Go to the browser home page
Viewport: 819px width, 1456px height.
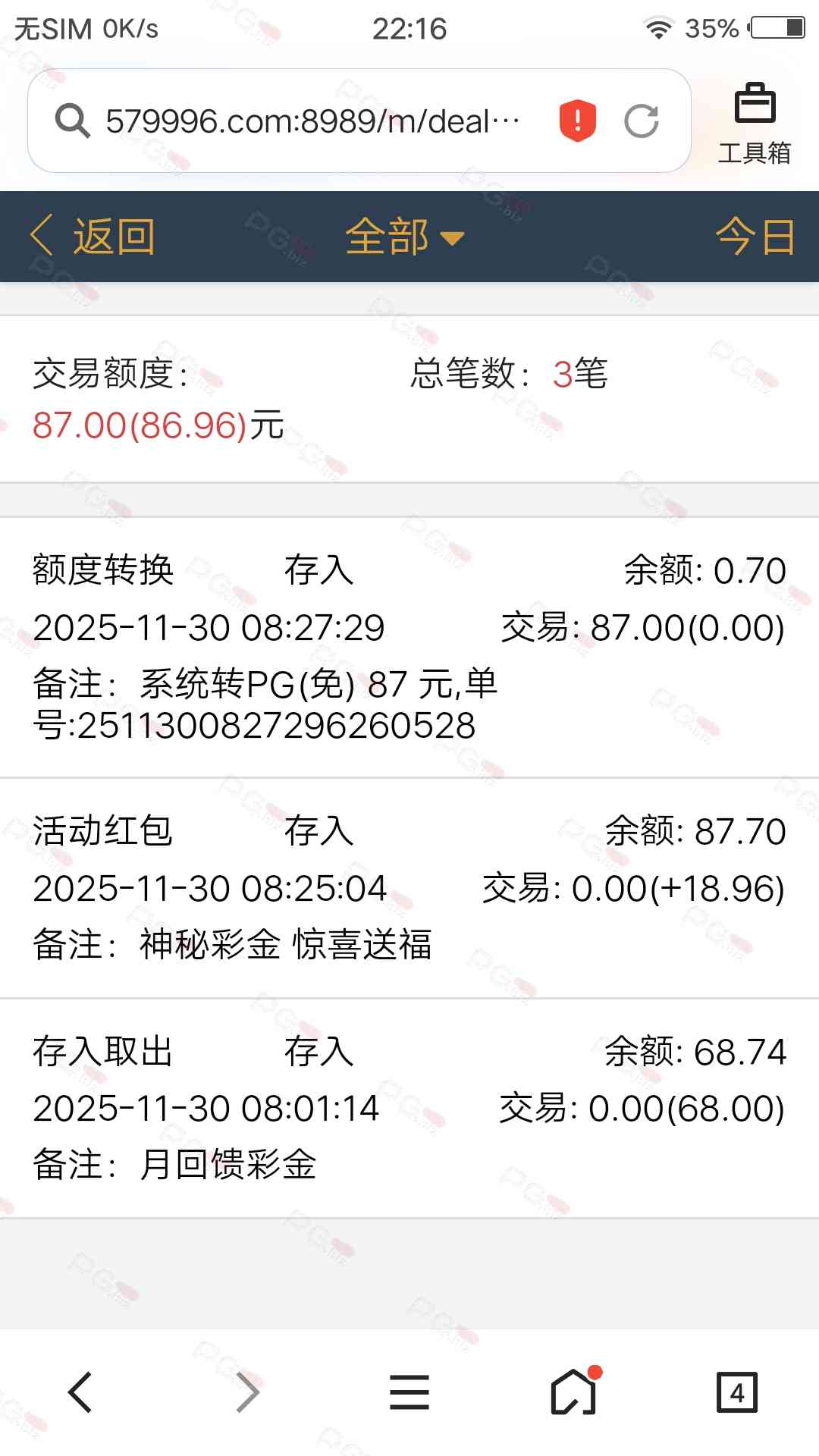point(574,1392)
